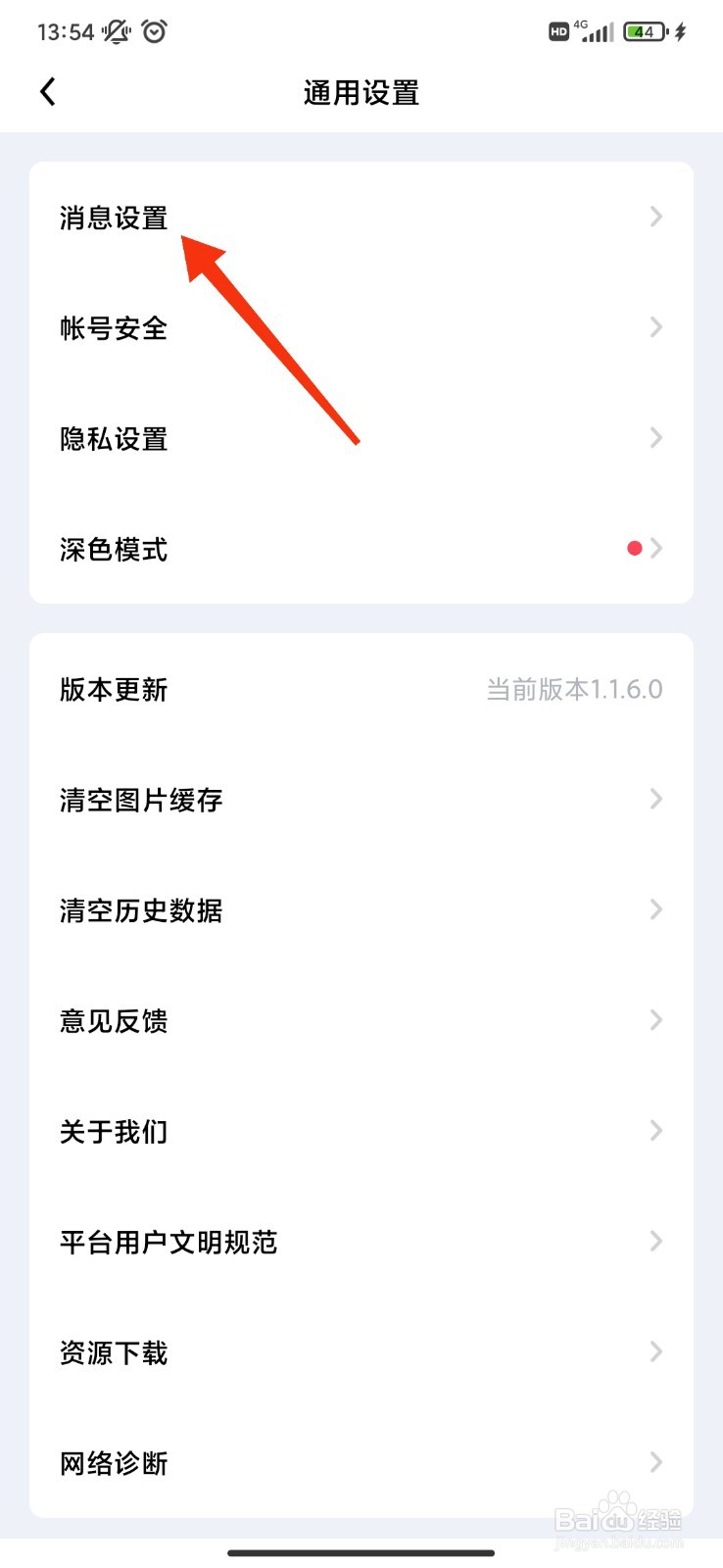Tap the red notification dot beside 深色模式
Screen dimensions: 723x1568
pyautogui.click(x=635, y=548)
